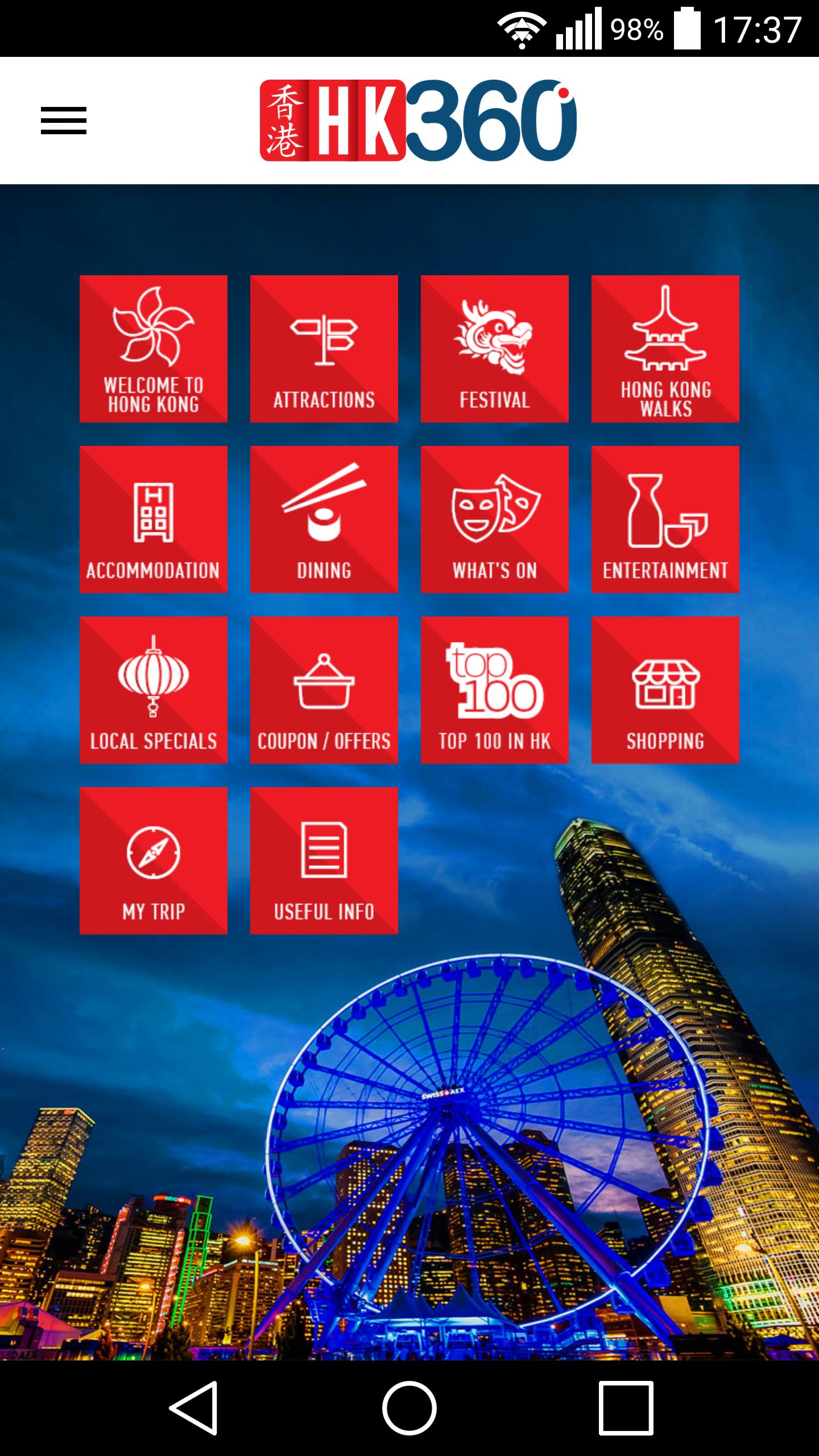The height and width of the screenshot is (1456, 819).
Task: View Local Specials
Action: [x=154, y=690]
